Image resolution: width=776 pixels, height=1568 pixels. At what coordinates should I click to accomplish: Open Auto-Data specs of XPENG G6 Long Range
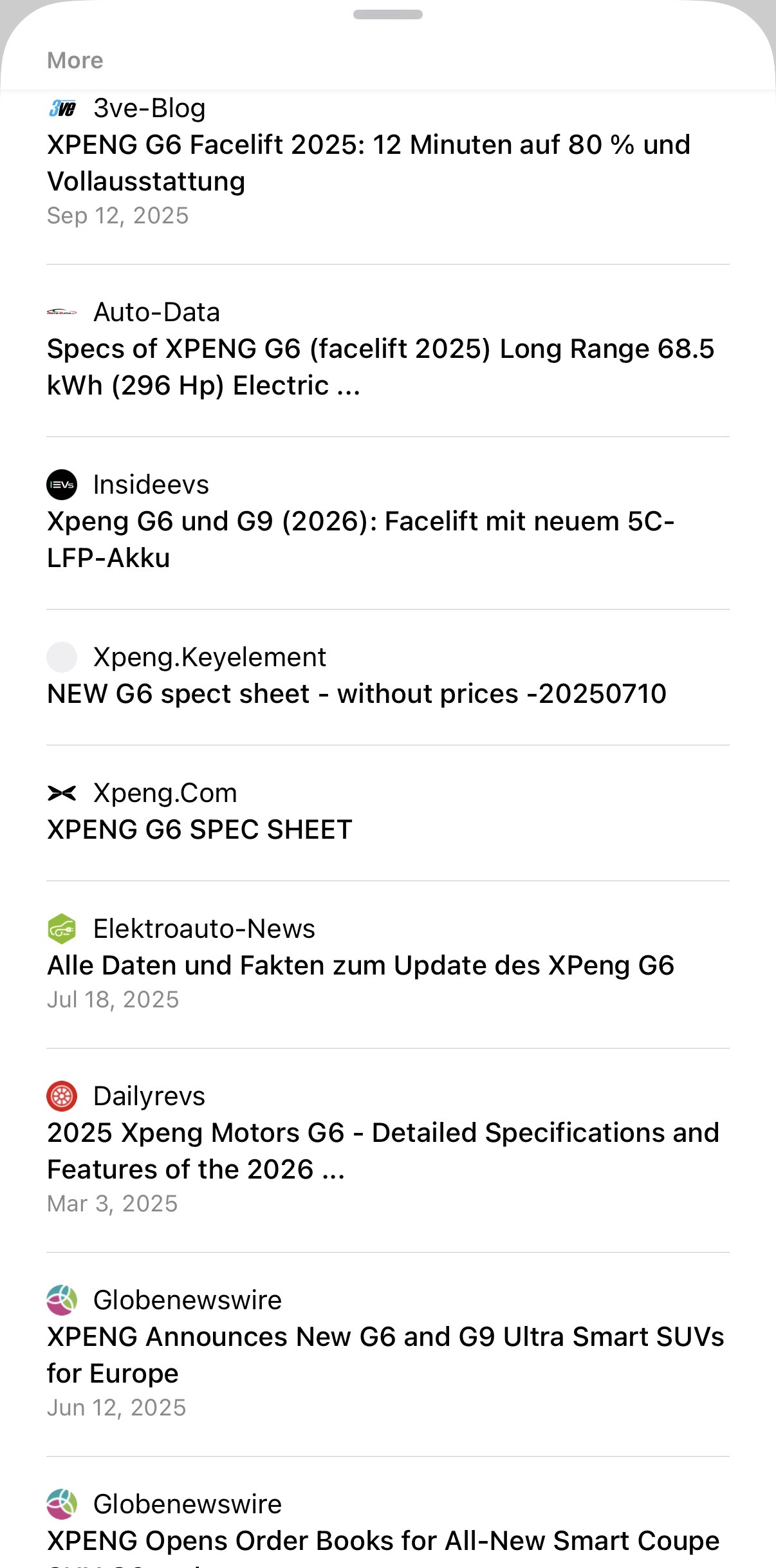[x=380, y=366]
